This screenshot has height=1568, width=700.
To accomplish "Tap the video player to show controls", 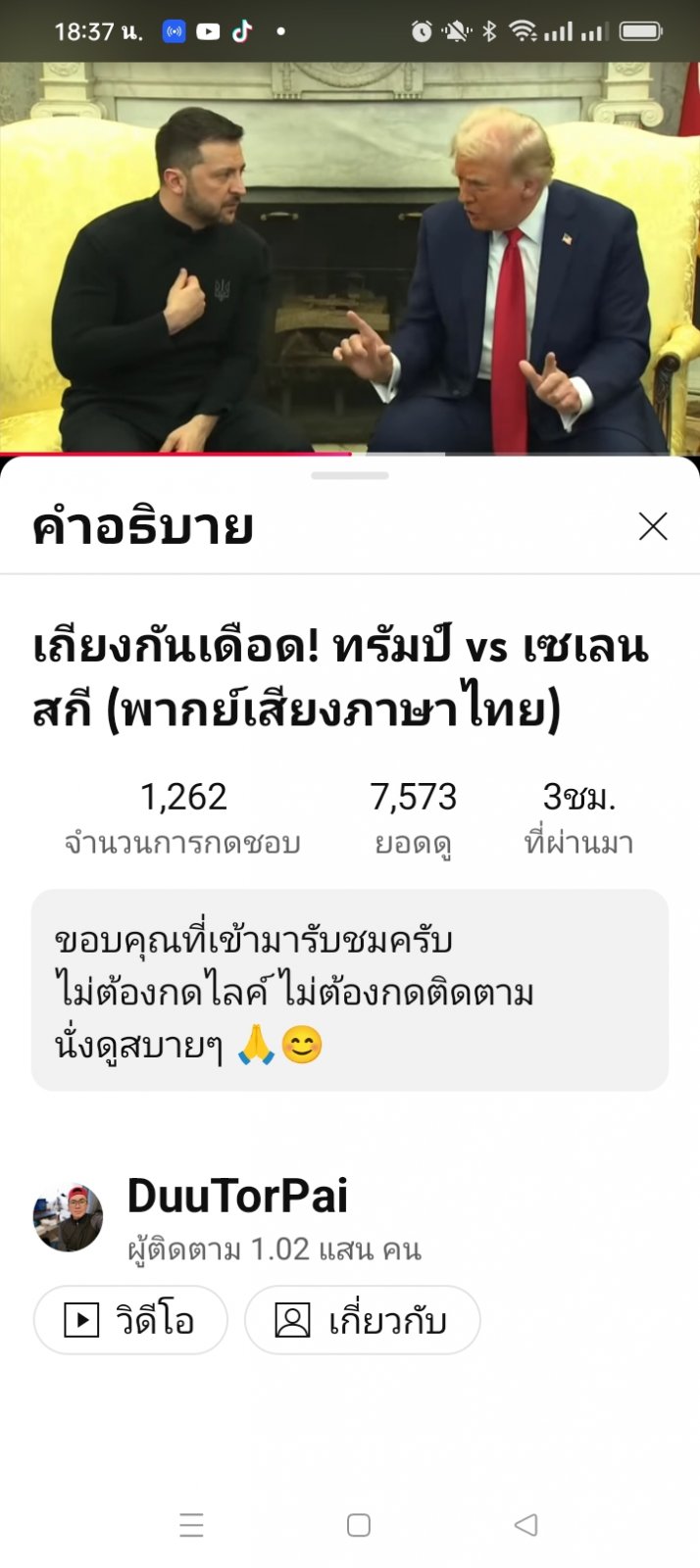I will coord(350,257).
